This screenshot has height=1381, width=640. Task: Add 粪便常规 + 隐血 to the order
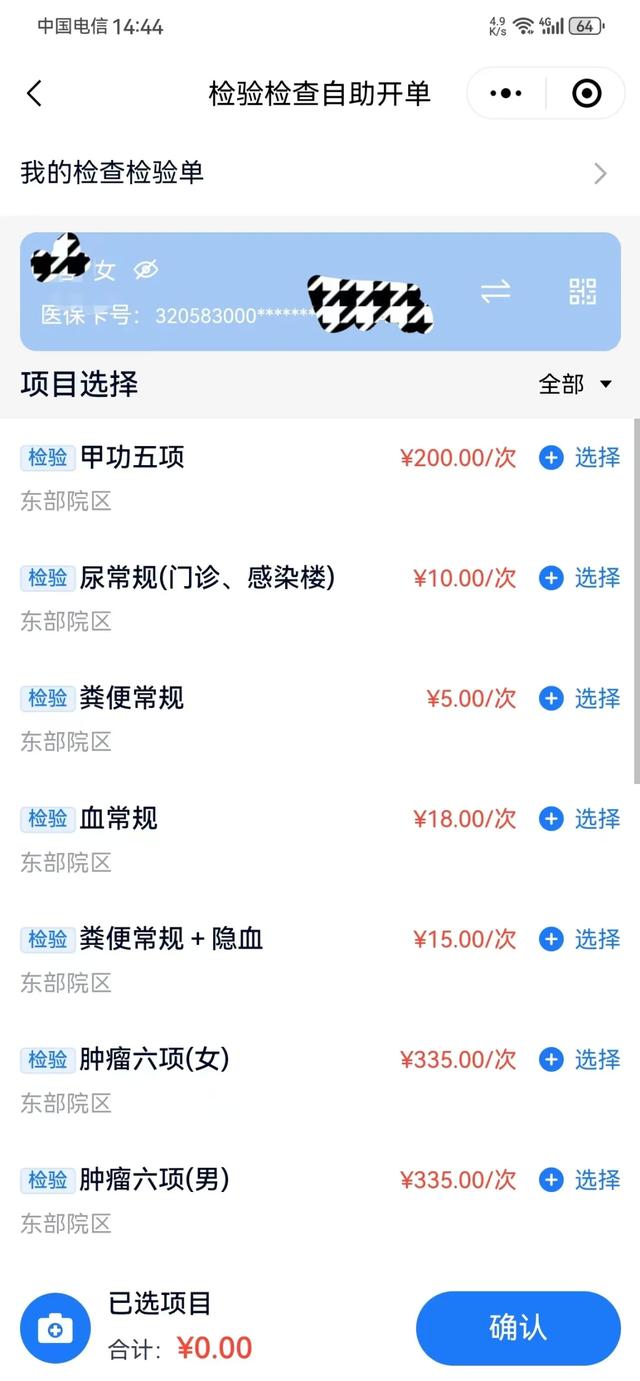[x=580, y=939]
